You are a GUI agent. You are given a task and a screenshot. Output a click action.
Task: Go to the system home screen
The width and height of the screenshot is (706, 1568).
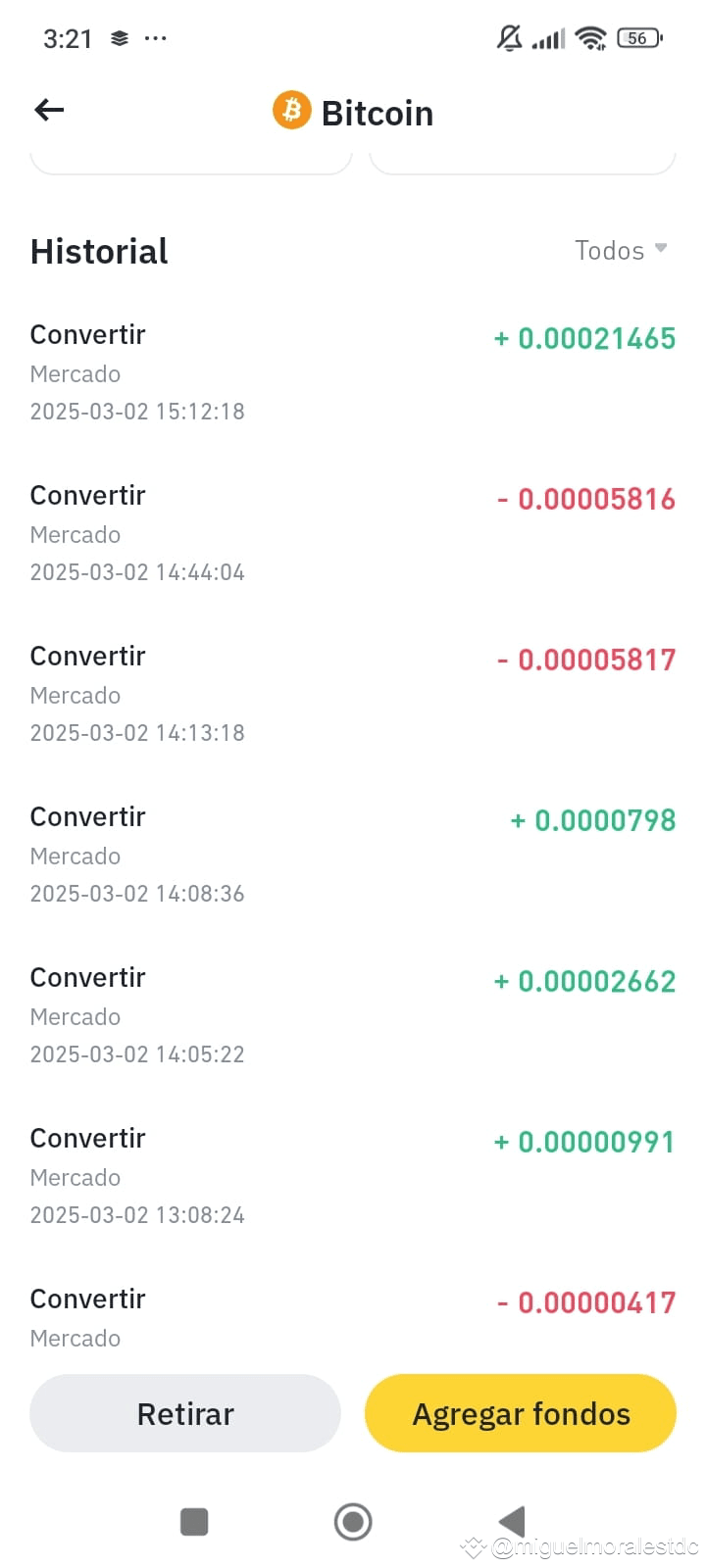pyautogui.click(x=353, y=1522)
